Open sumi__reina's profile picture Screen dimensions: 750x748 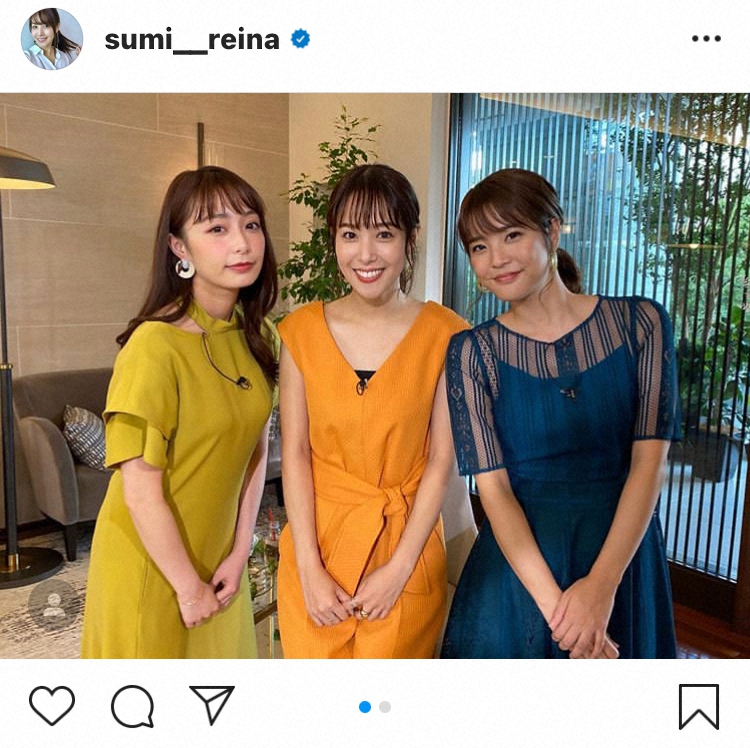52,39
